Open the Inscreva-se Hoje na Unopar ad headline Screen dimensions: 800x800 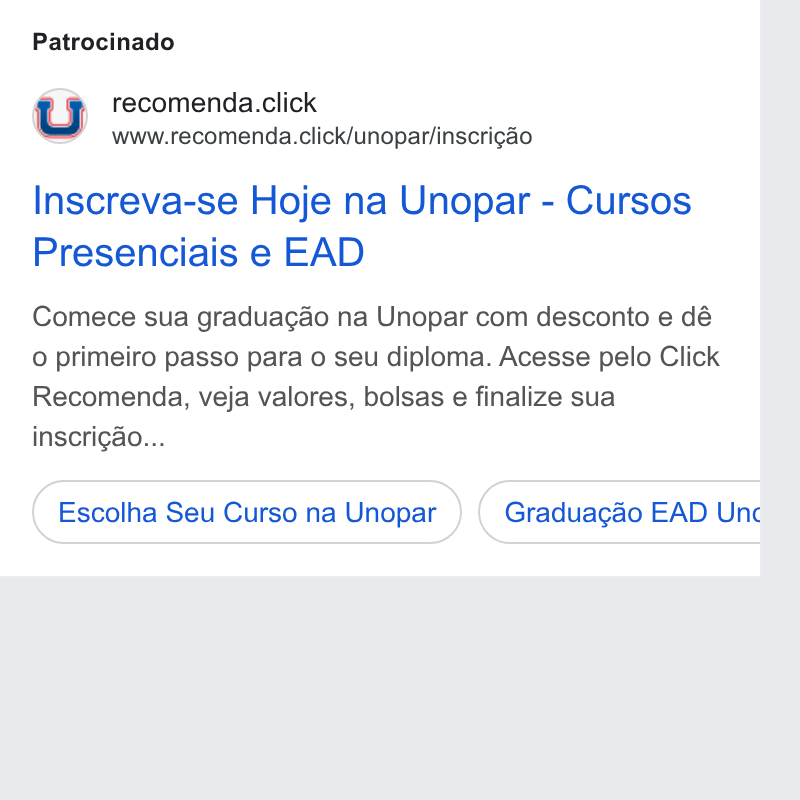pos(362,226)
